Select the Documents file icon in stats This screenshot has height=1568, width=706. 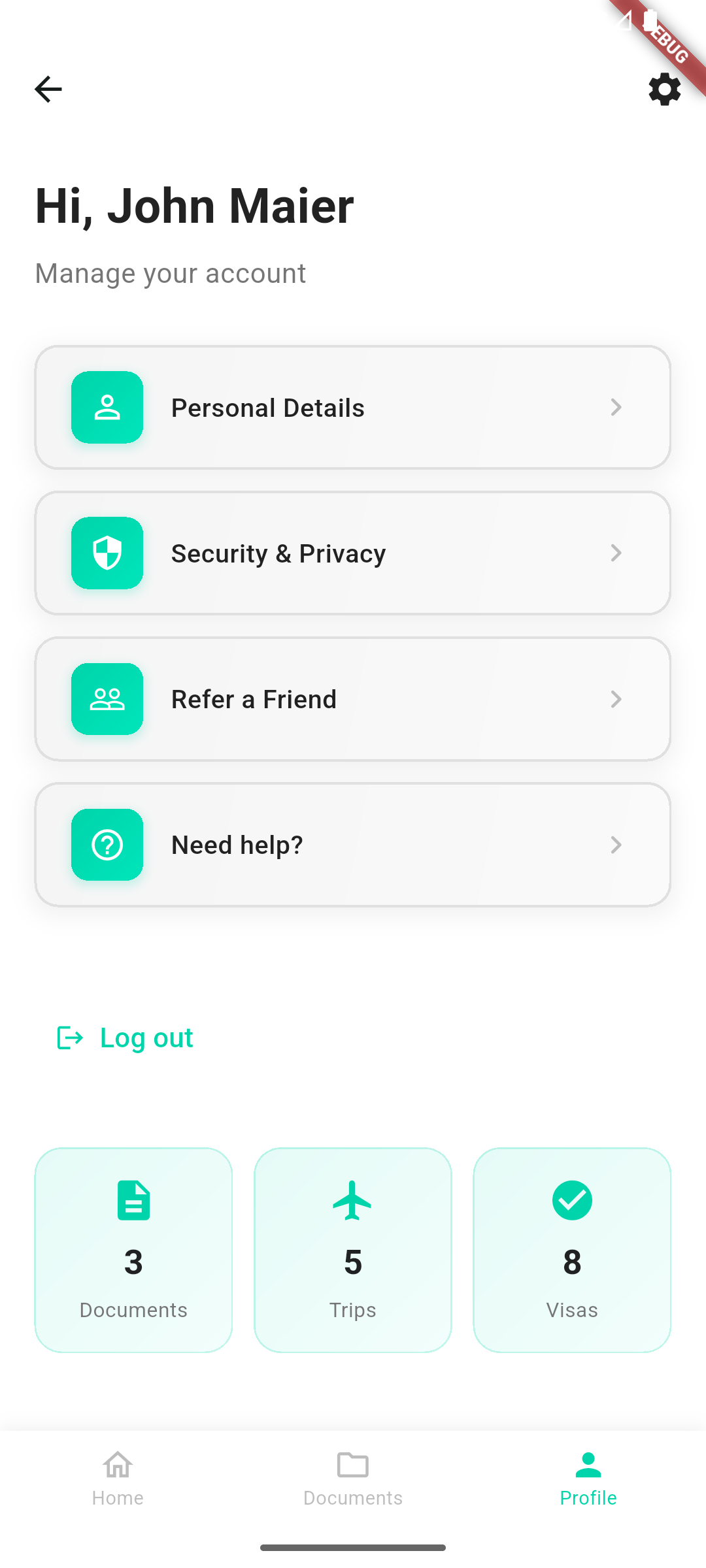click(133, 1200)
